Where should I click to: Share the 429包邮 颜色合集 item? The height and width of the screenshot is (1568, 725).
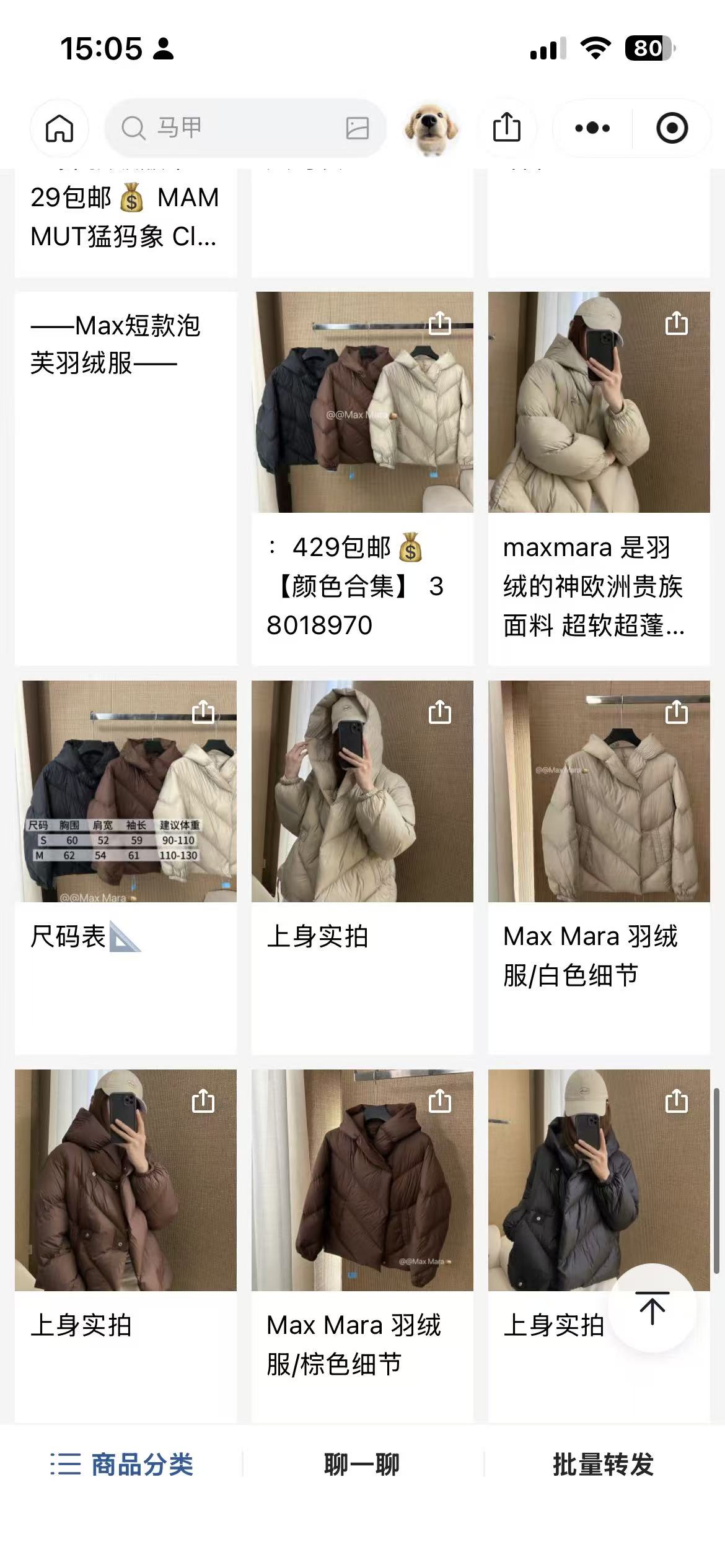(x=439, y=323)
